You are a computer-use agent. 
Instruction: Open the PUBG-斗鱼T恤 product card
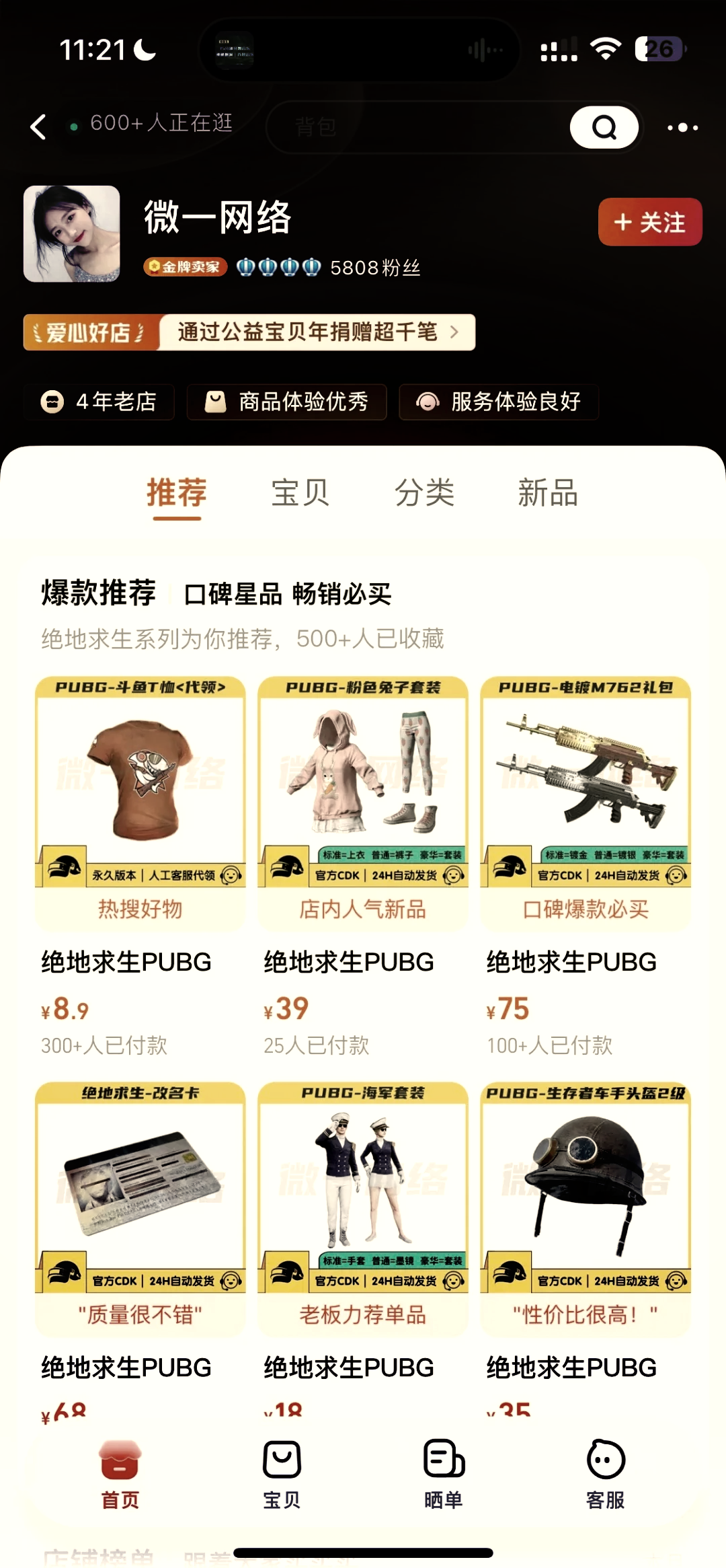tap(140, 780)
